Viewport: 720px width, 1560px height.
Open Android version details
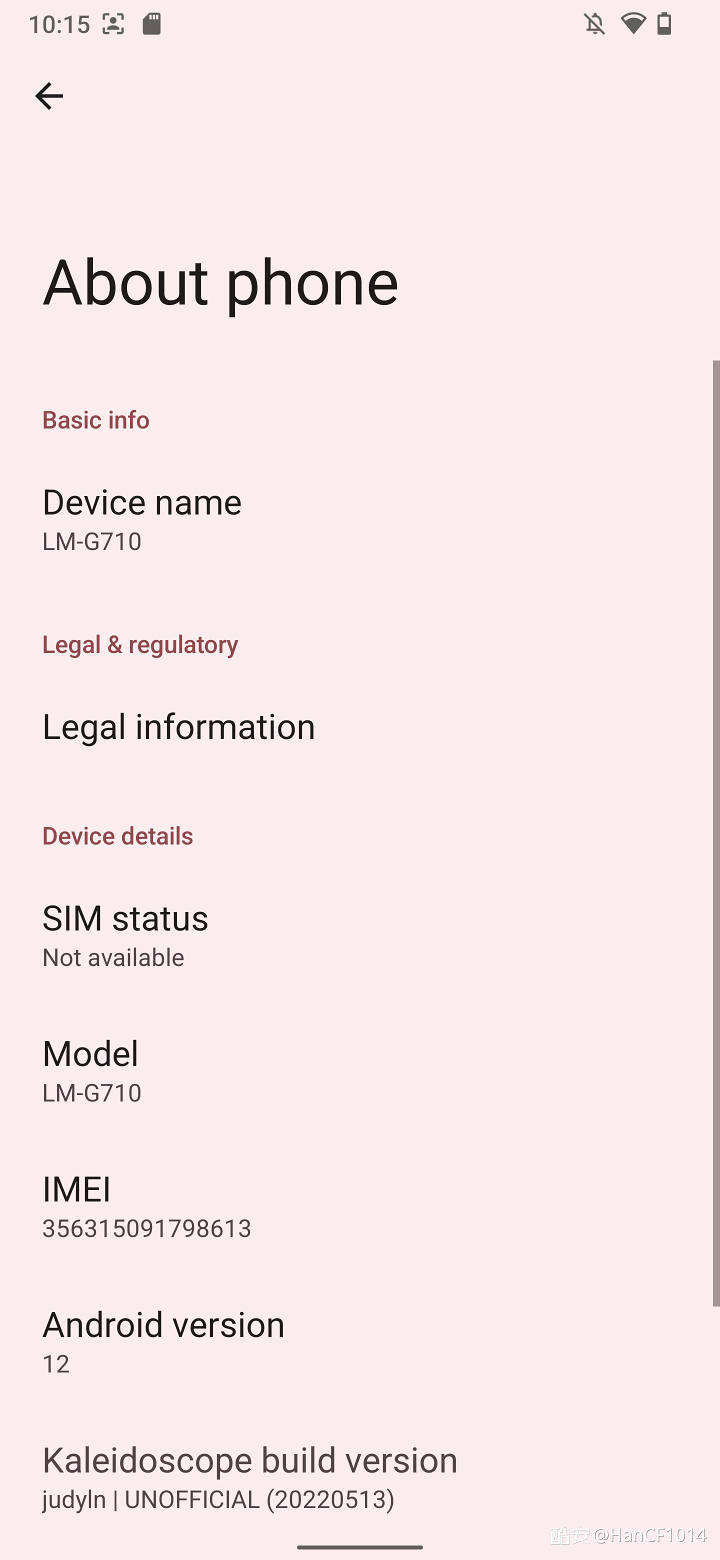coord(360,1342)
